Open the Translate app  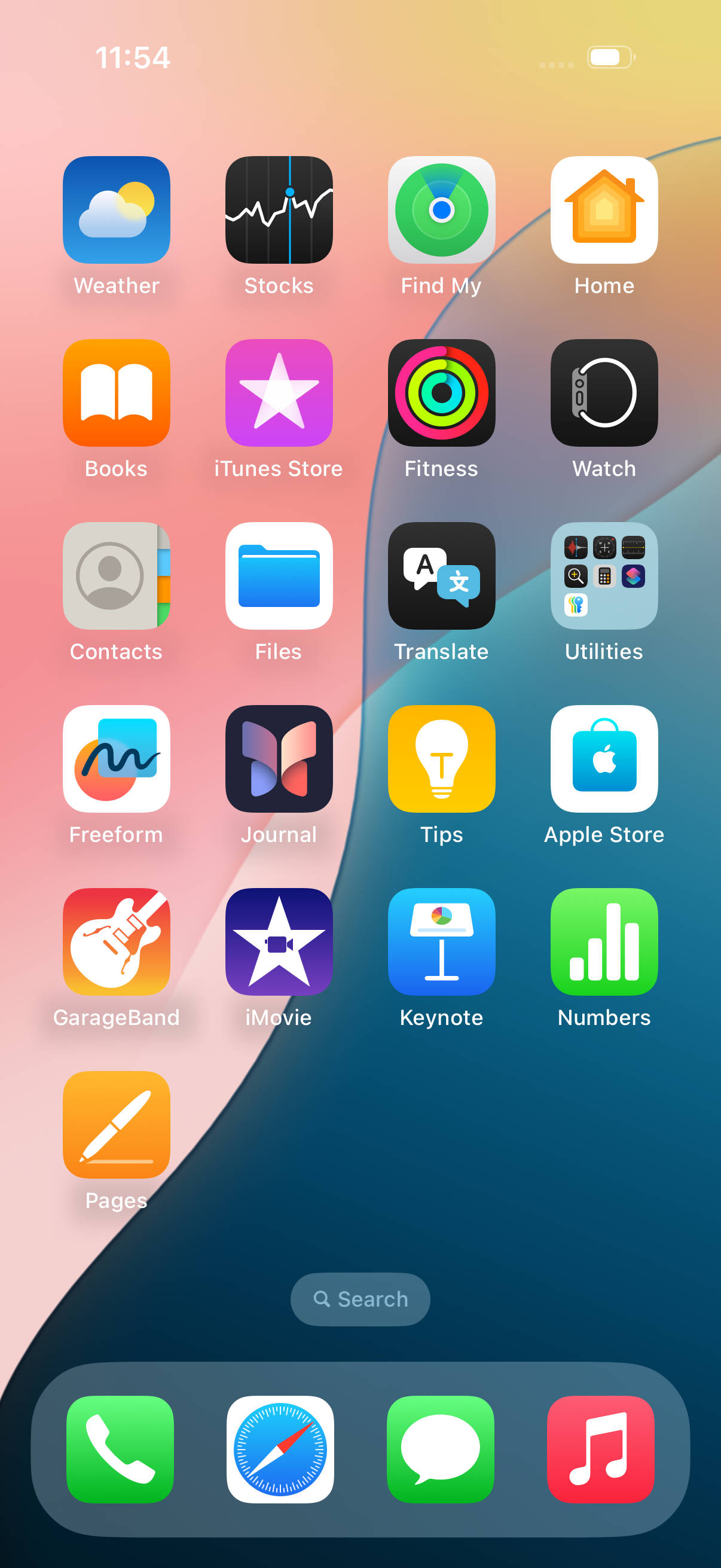tap(441, 575)
